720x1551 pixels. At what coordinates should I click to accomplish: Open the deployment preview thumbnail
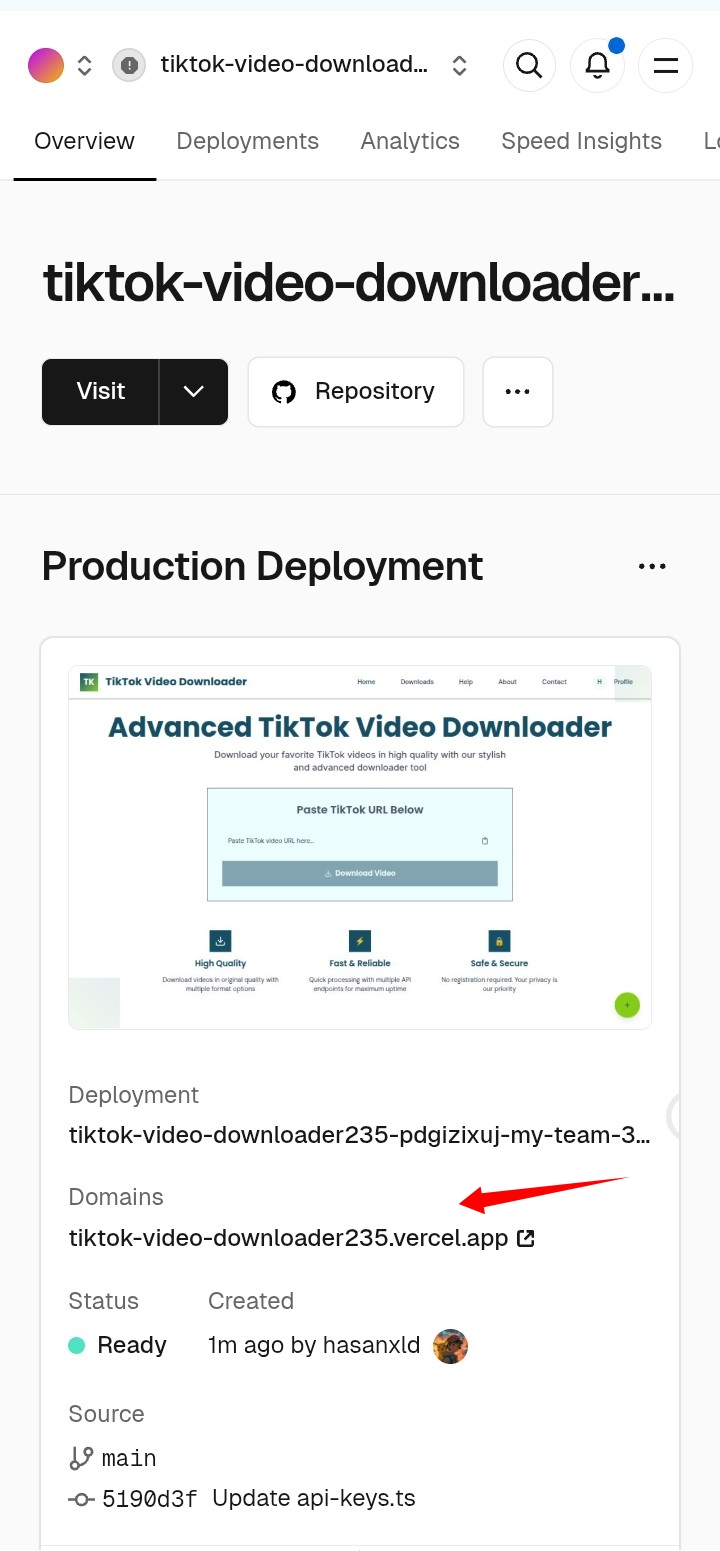(360, 846)
